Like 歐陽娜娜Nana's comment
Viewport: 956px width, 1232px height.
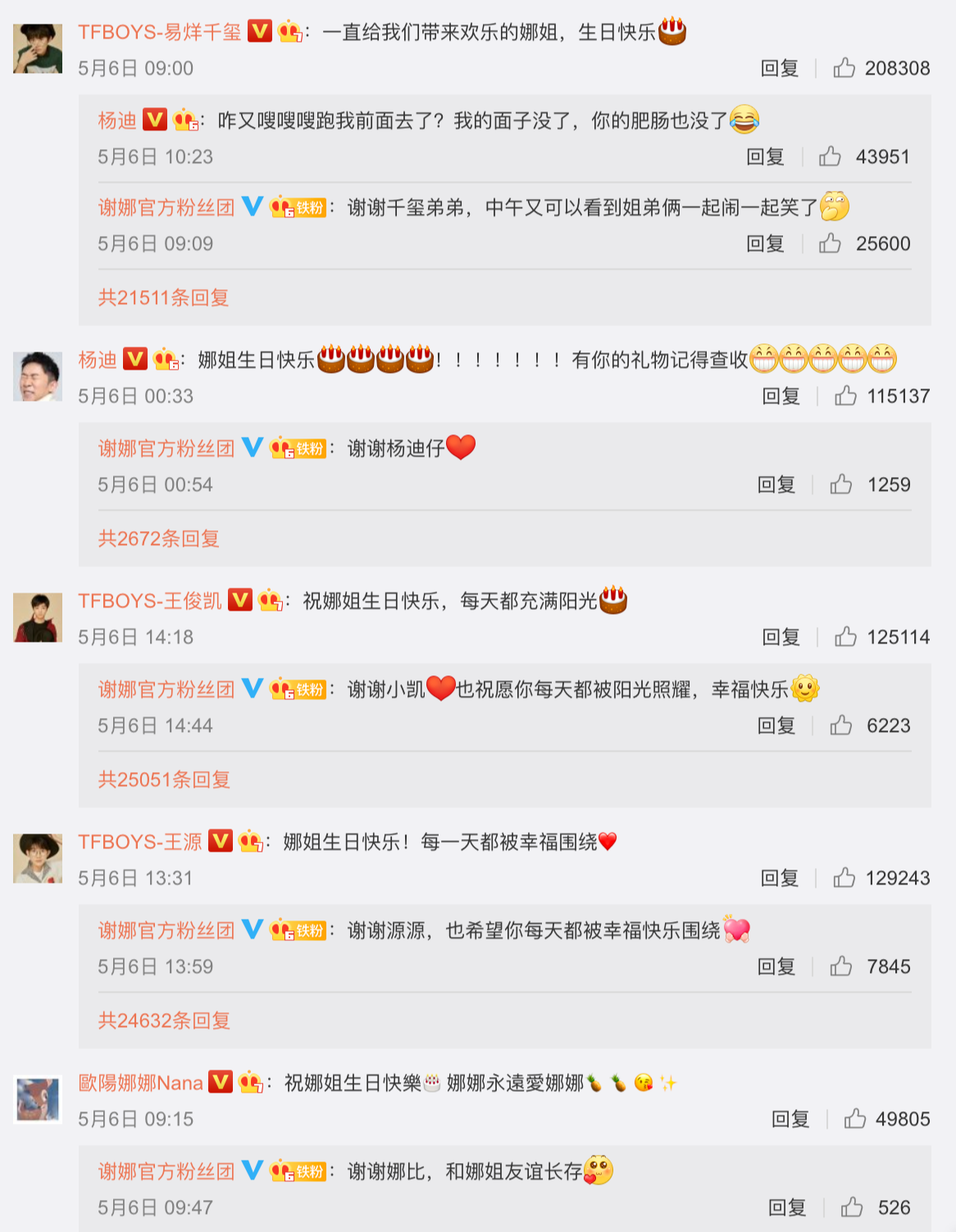point(855,1119)
